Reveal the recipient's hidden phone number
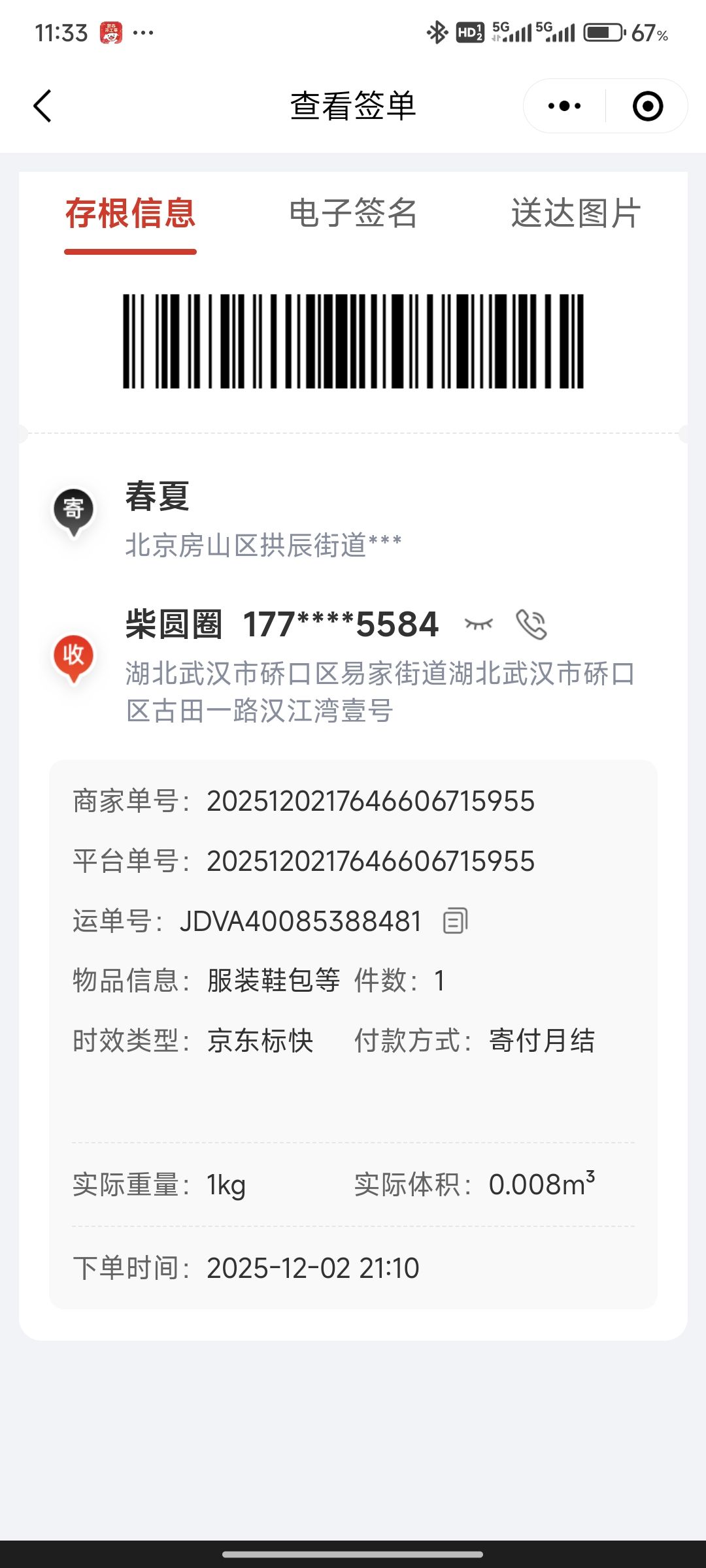This screenshot has height=1568, width=706. pyautogui.click(x=479, y=625)
